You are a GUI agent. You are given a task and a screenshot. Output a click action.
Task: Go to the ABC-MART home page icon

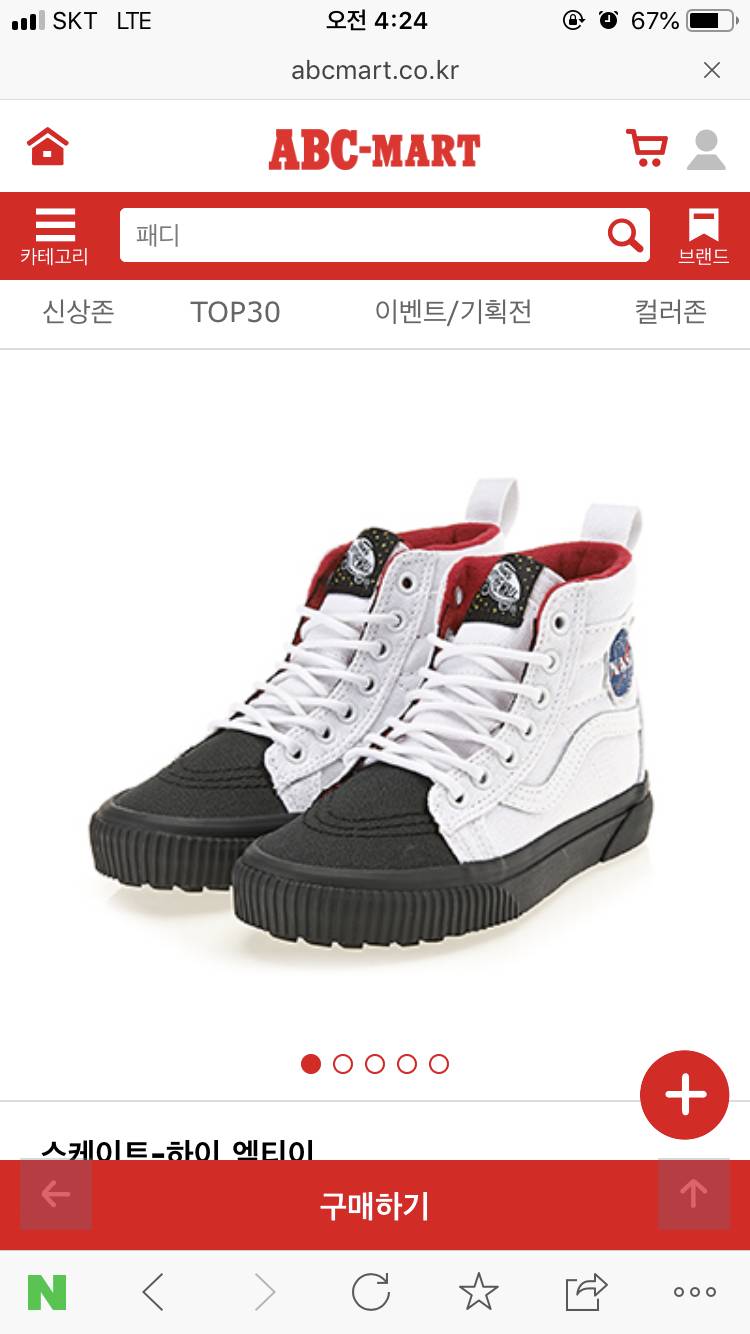(48, 148)
